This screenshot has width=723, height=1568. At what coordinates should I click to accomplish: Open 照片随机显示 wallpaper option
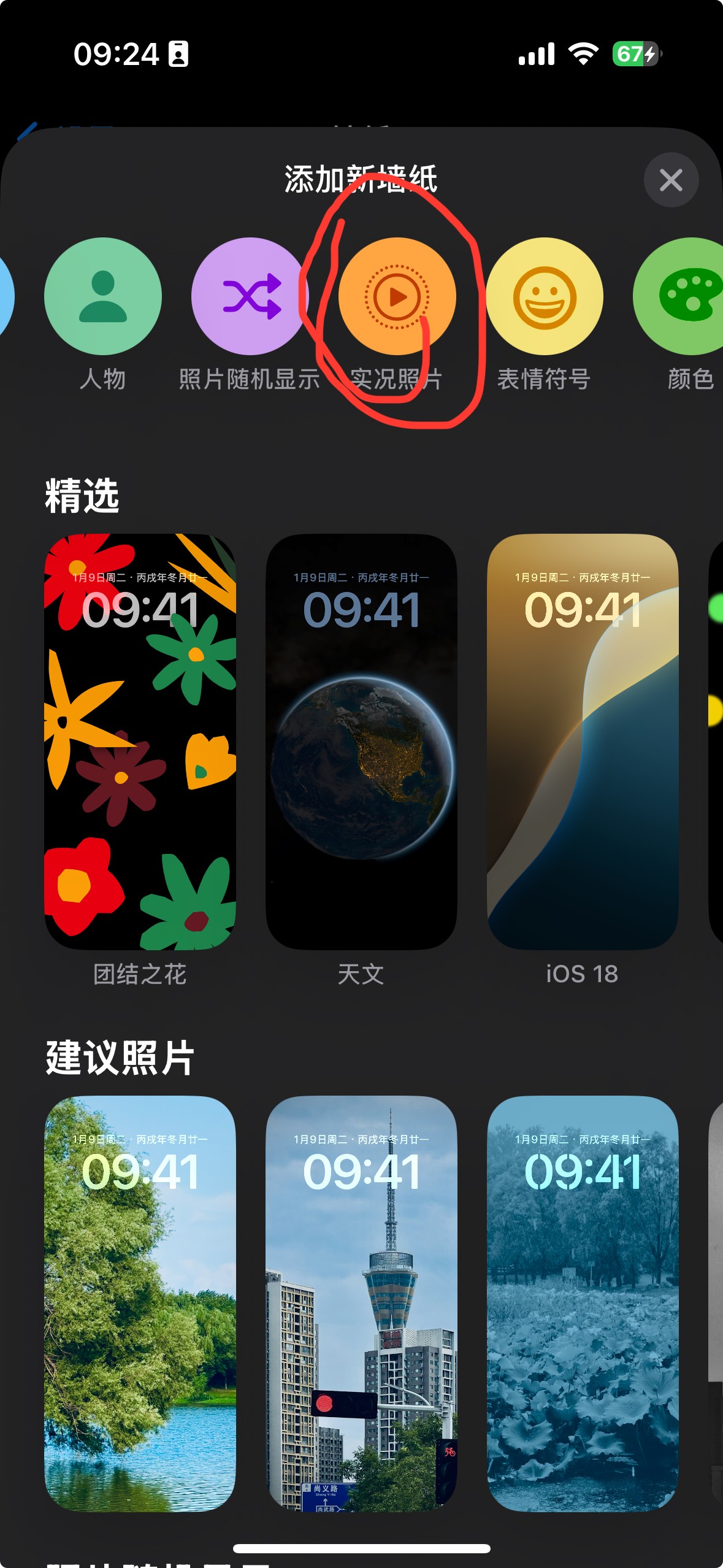point(250,296)
